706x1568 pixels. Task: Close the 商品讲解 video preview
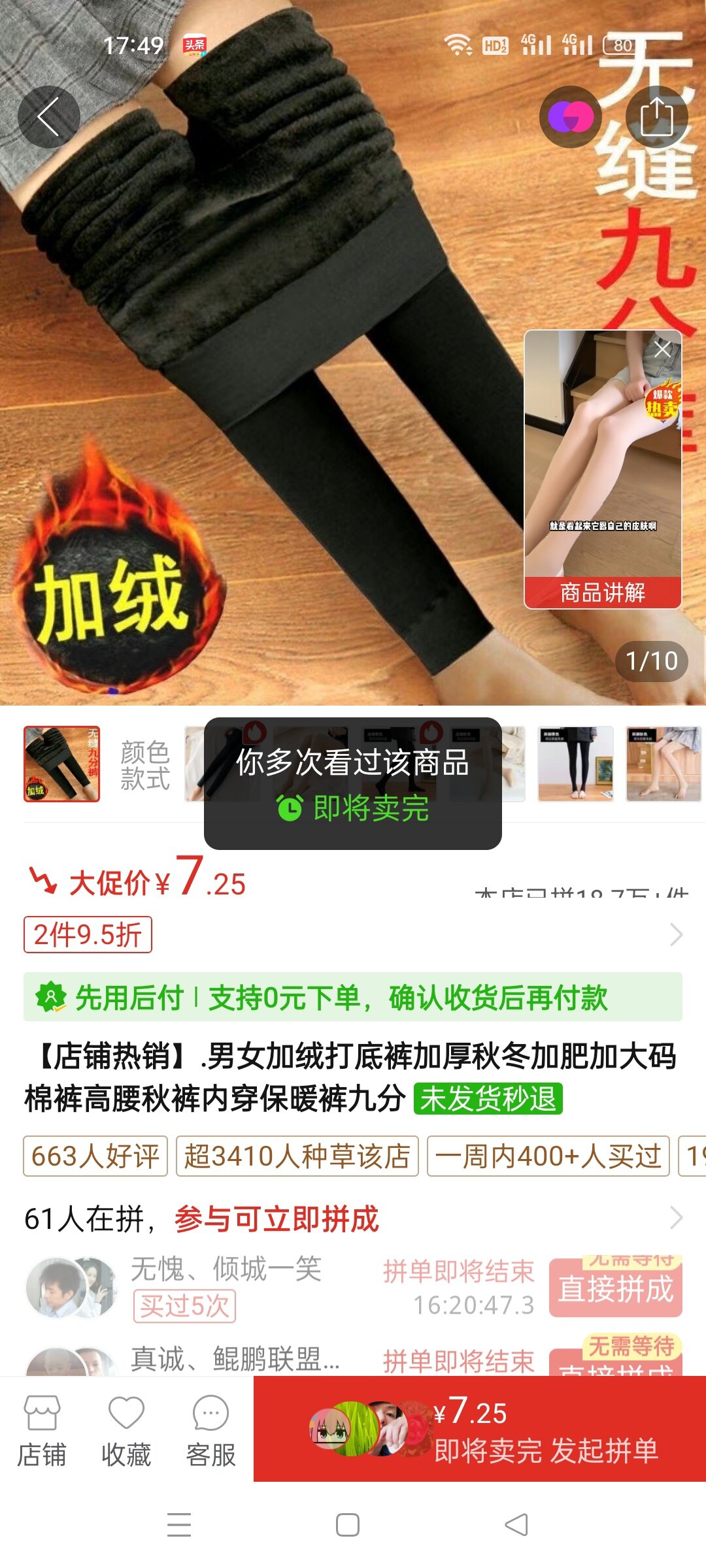(x=663, y=349)
